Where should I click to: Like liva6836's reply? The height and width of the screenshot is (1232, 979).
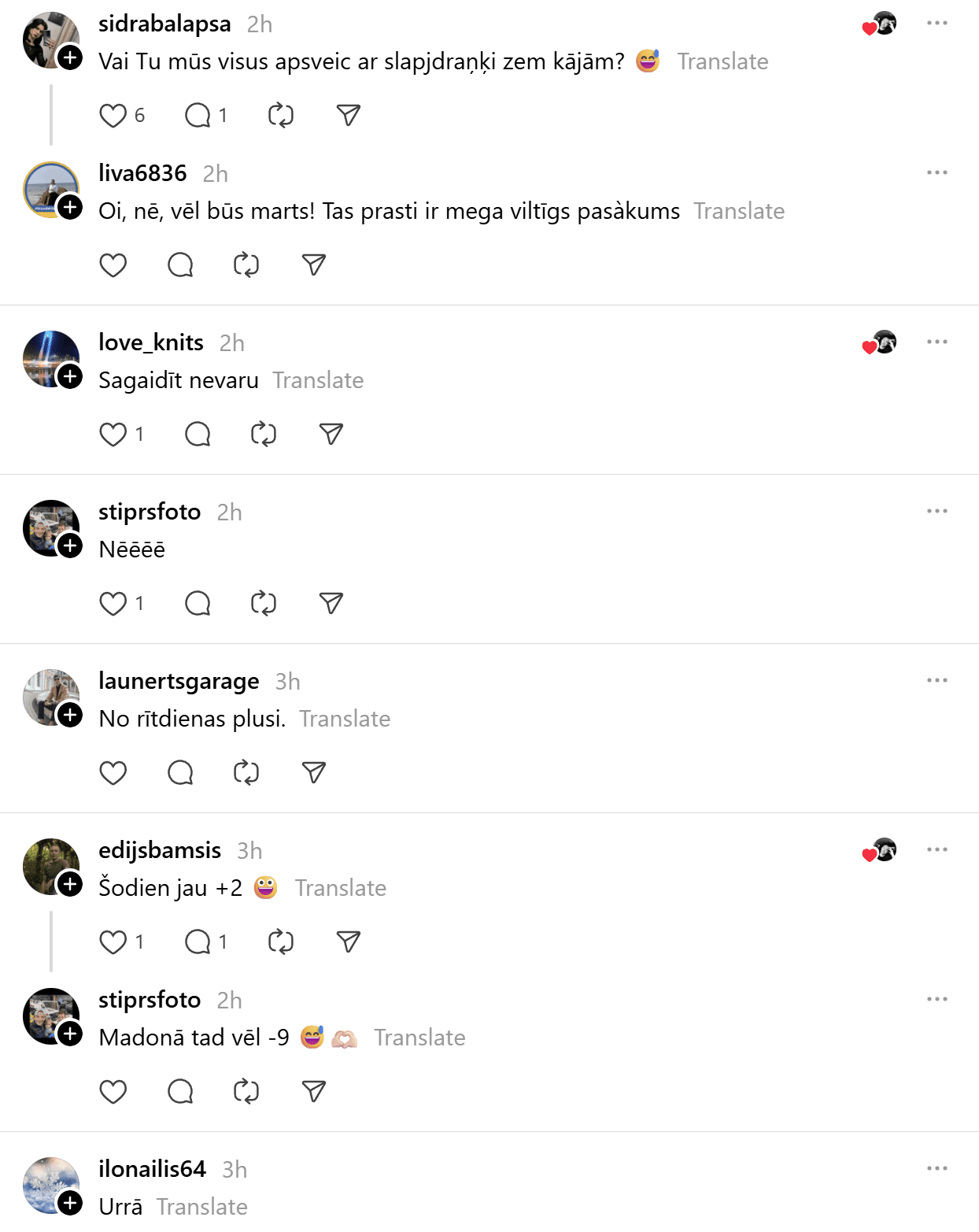[113, 265]
